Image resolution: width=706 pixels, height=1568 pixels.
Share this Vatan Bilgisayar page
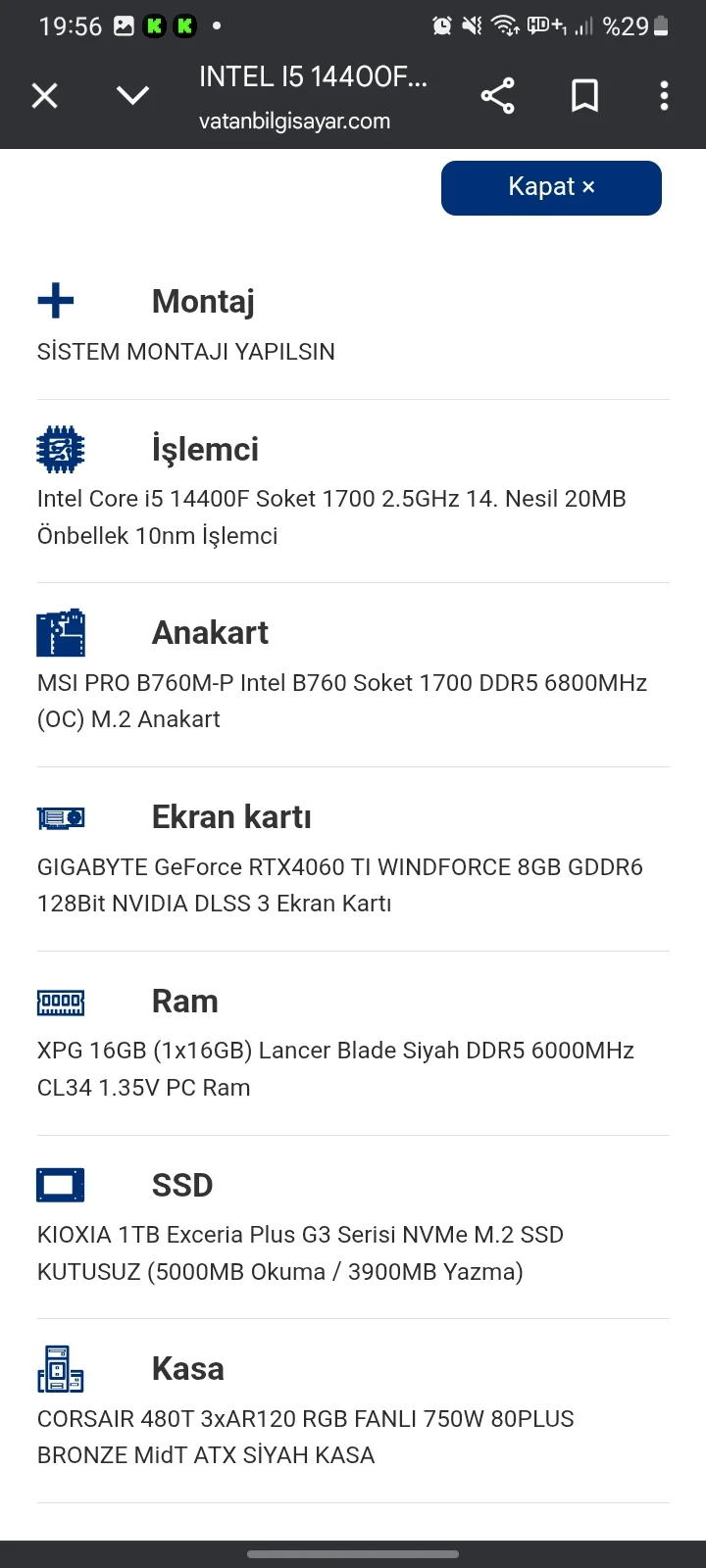pos(497,96)
